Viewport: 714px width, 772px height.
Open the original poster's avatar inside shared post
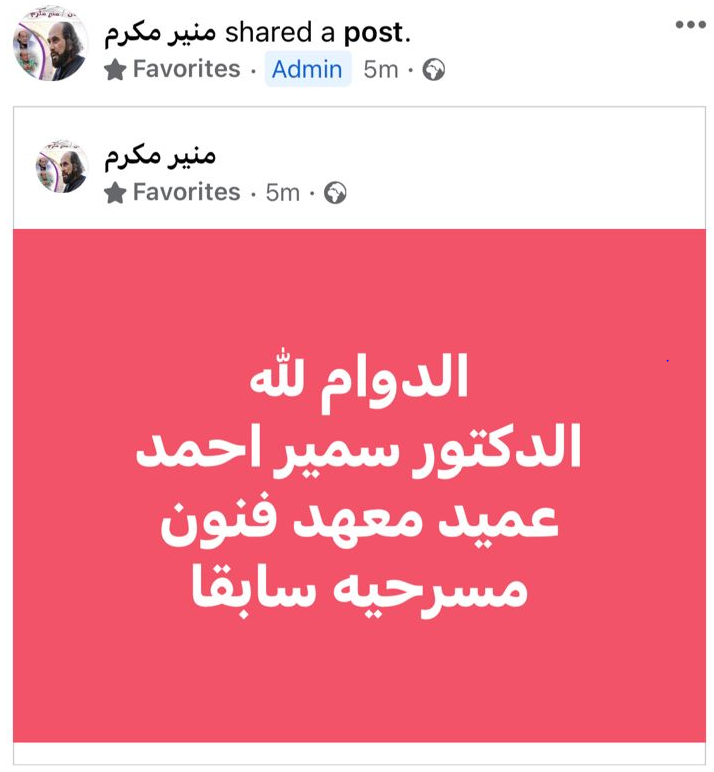[62, 167]
